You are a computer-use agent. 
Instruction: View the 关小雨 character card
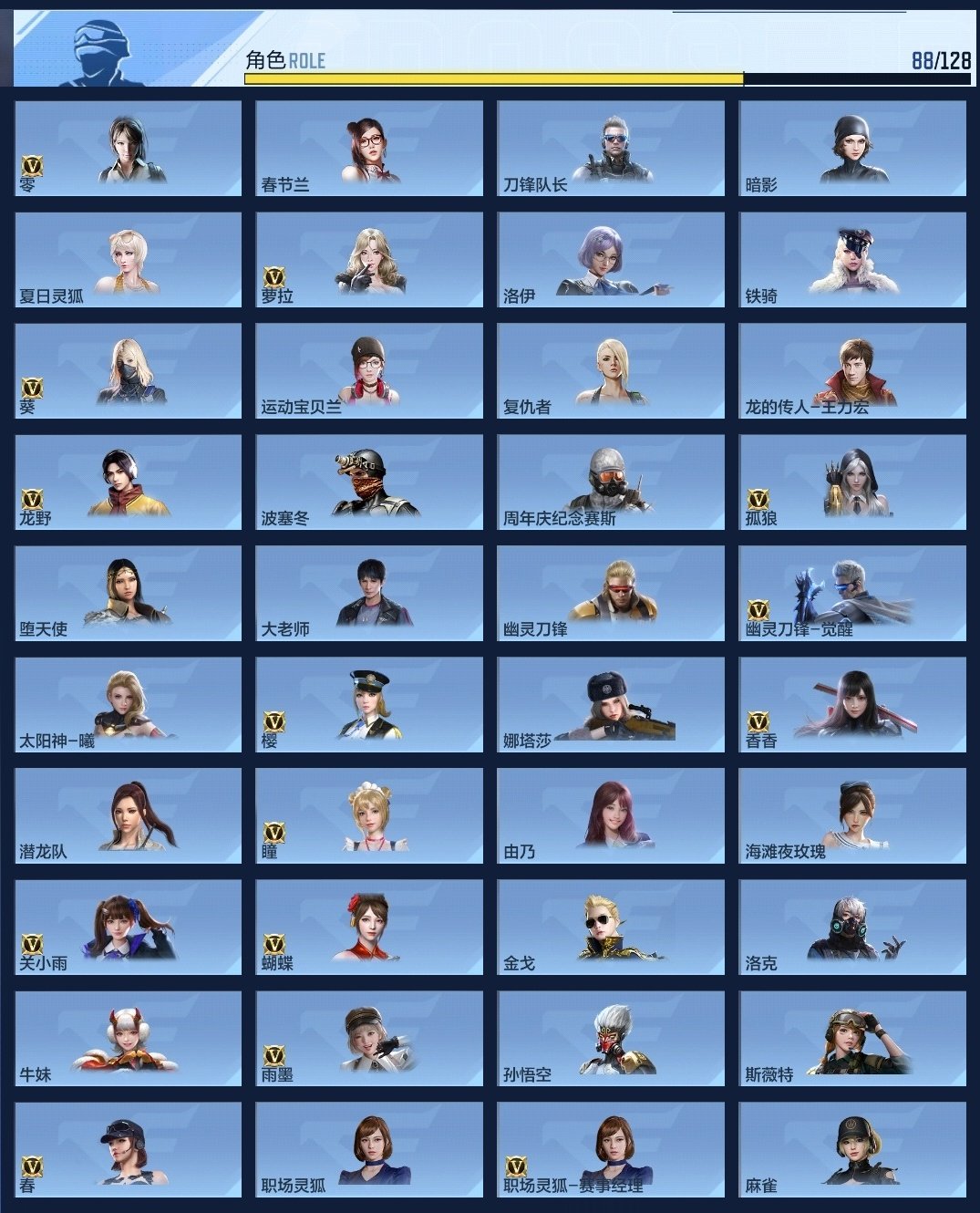[128, 927]
